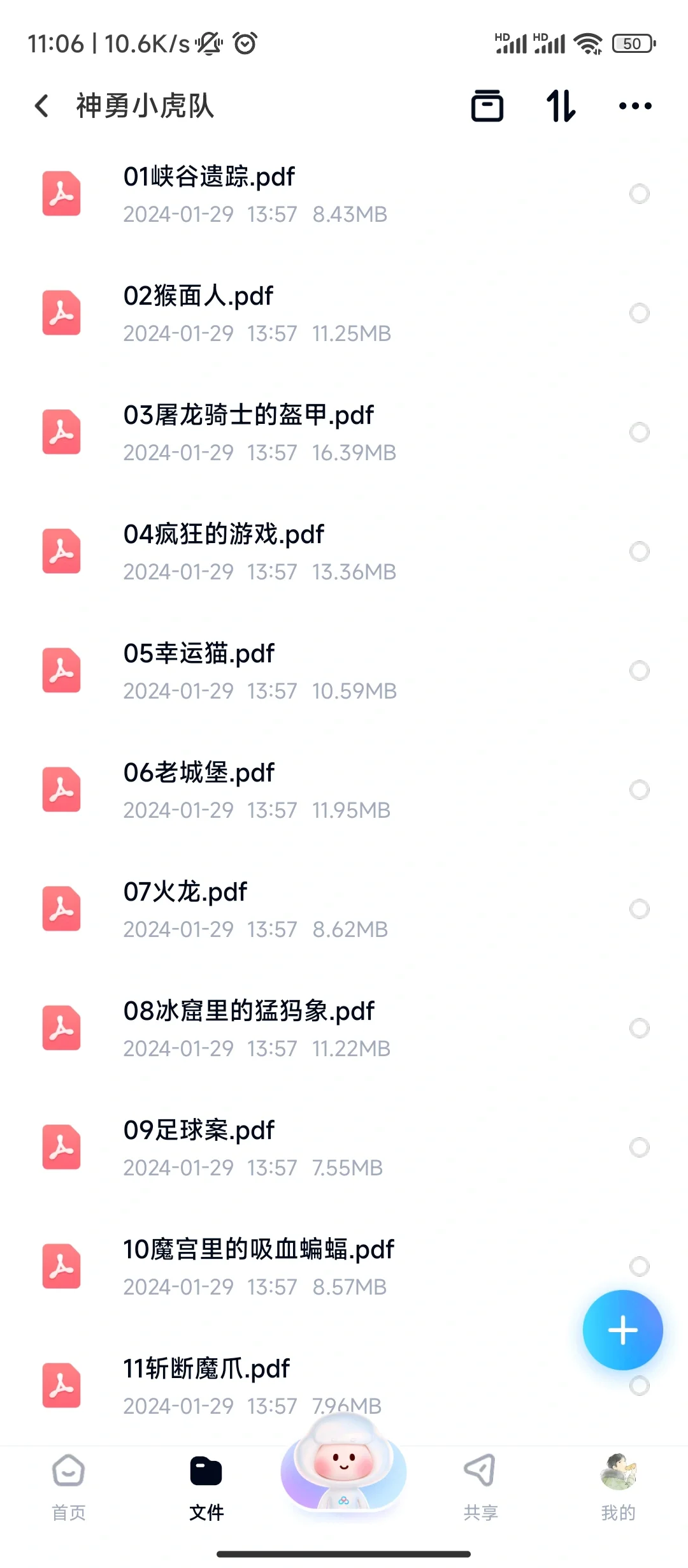Open file 08冰窟里的猛犸象.pdf
Image resolution: width=688 pixels, height=1568 pixels.
[x=344, y=1028]
